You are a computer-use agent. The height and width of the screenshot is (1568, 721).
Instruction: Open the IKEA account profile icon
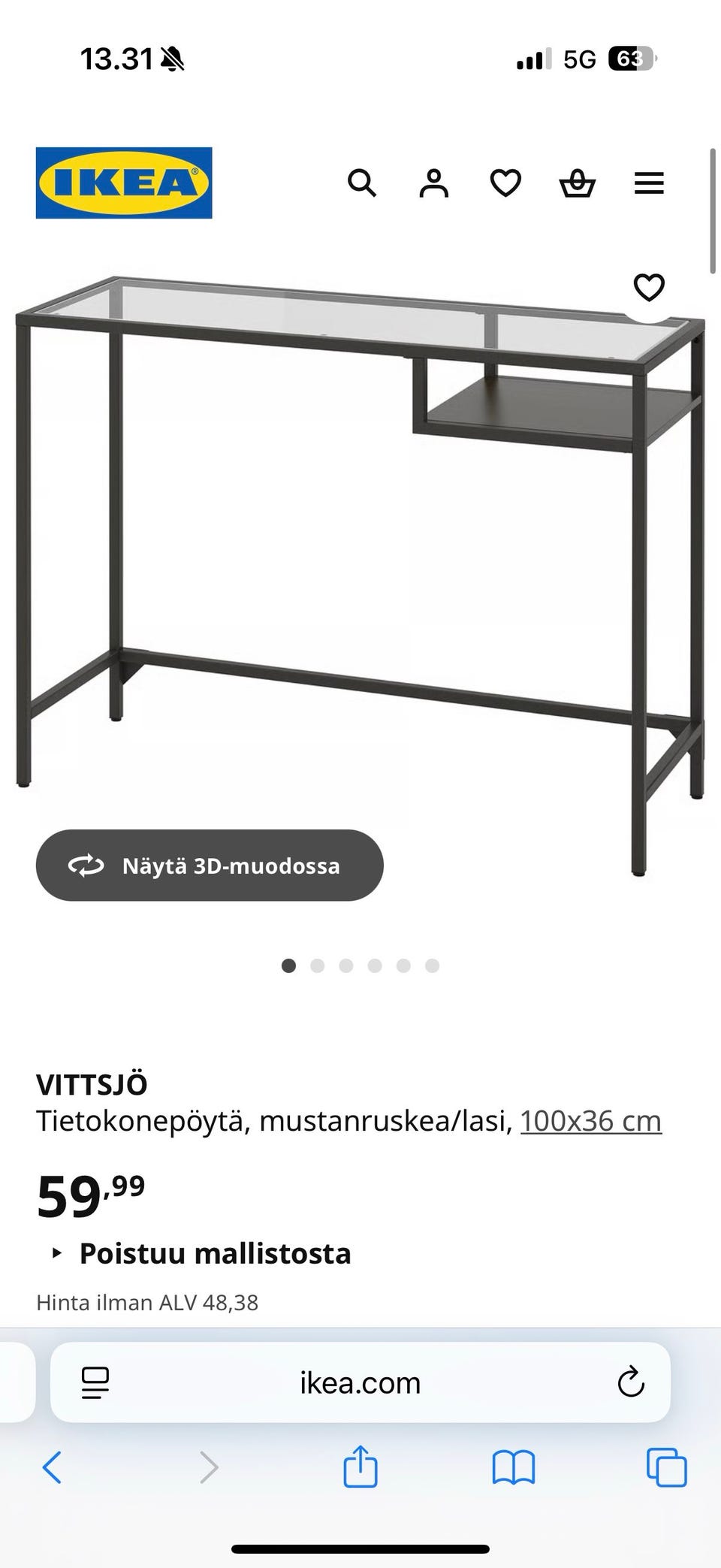(x=434, y=183)
